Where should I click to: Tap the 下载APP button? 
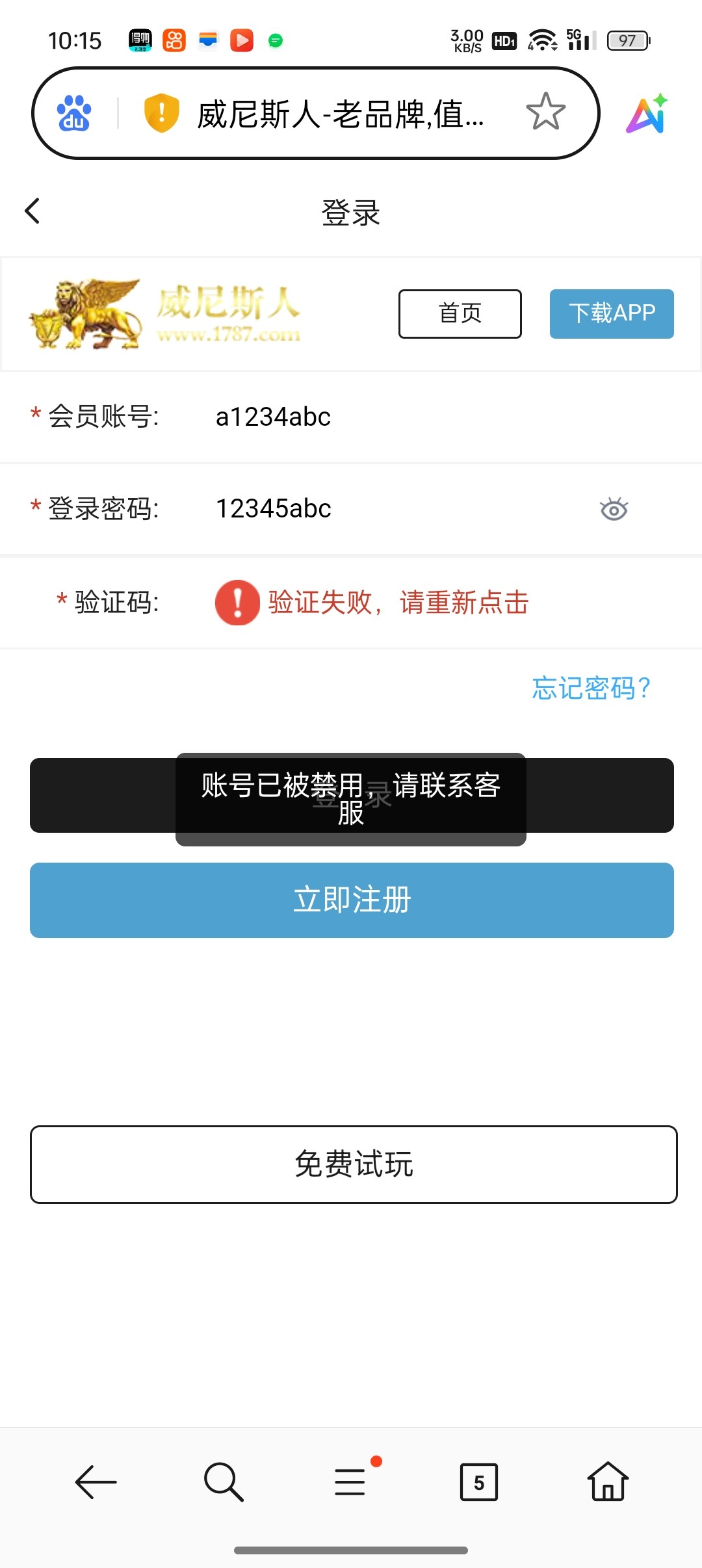611,313
